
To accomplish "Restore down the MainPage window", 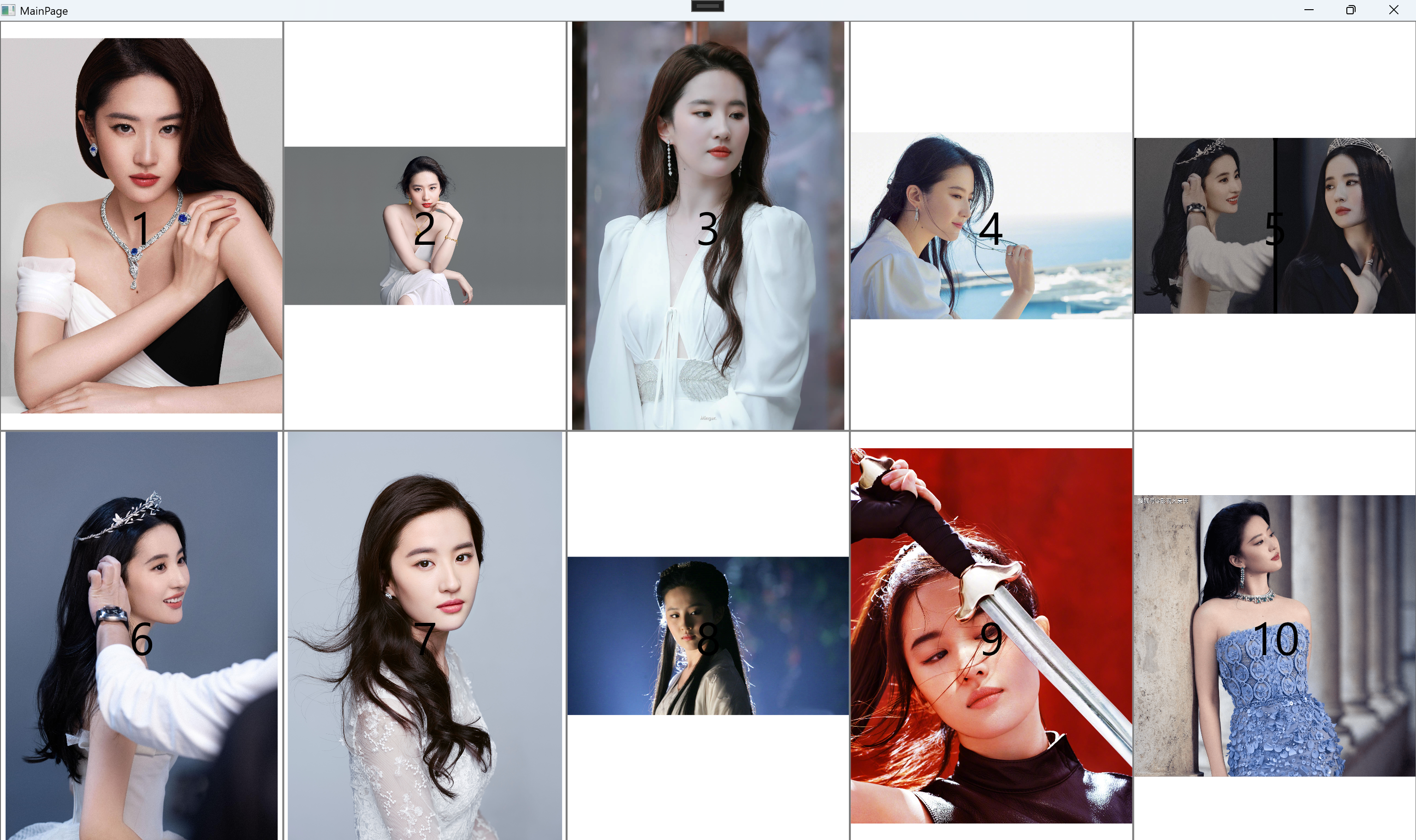I will click(1351, 10).
